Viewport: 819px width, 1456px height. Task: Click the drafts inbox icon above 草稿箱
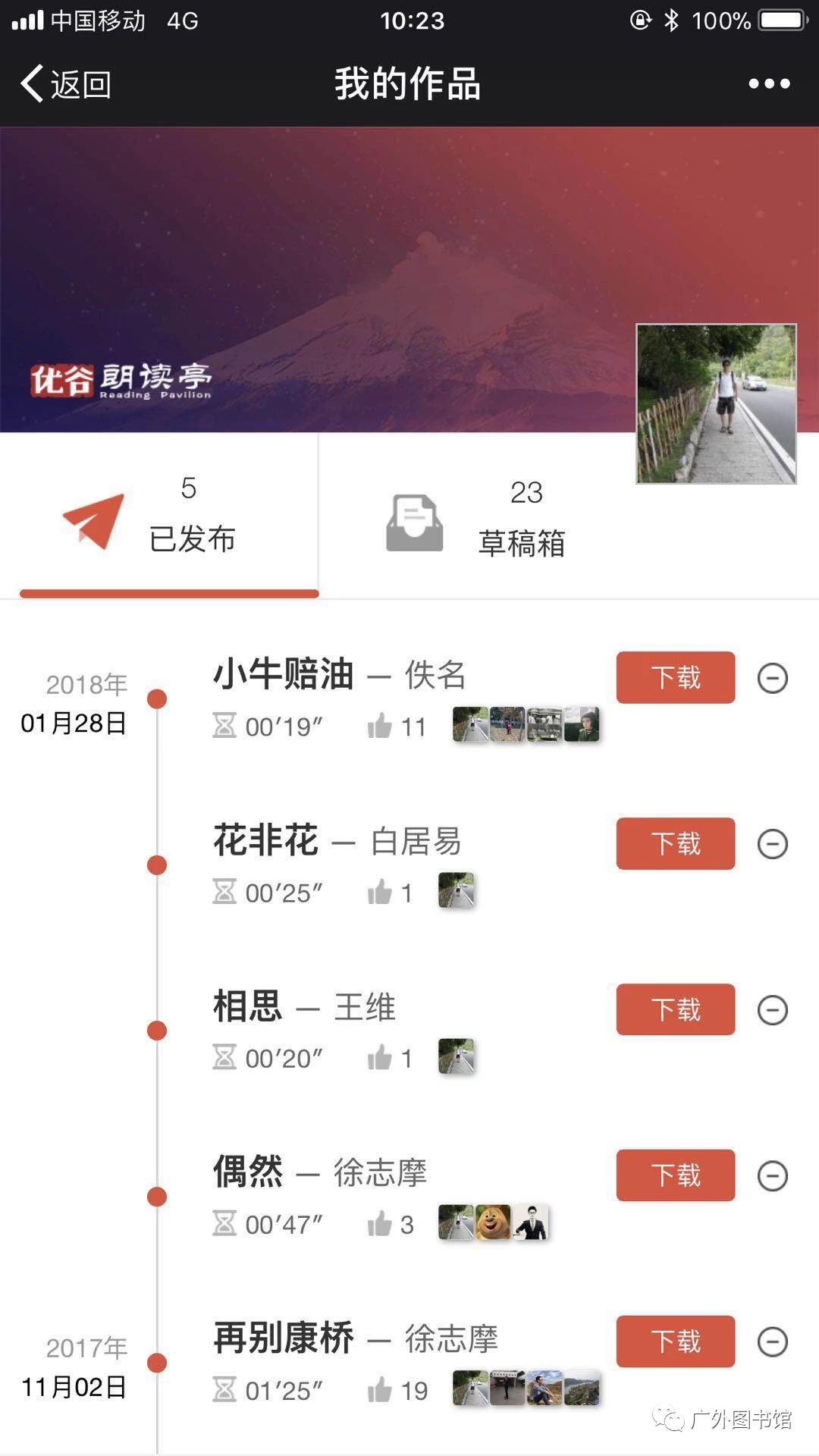point(413,519)
